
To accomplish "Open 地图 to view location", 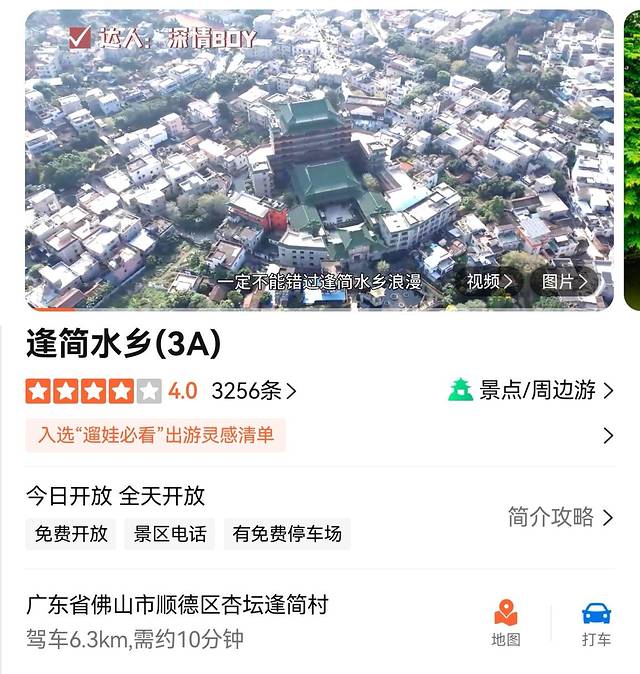I will pyautogui.click(x=506, y=622).
